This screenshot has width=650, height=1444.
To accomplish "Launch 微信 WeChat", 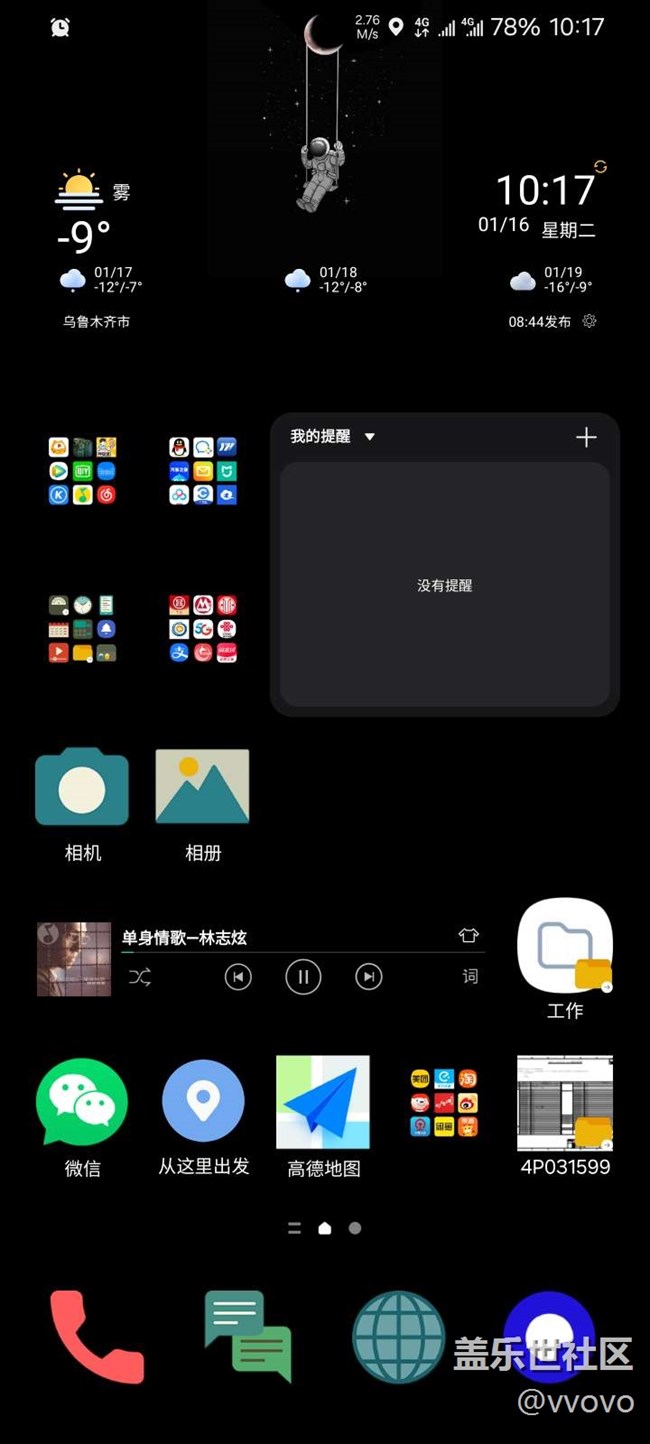I will 82,1104.
